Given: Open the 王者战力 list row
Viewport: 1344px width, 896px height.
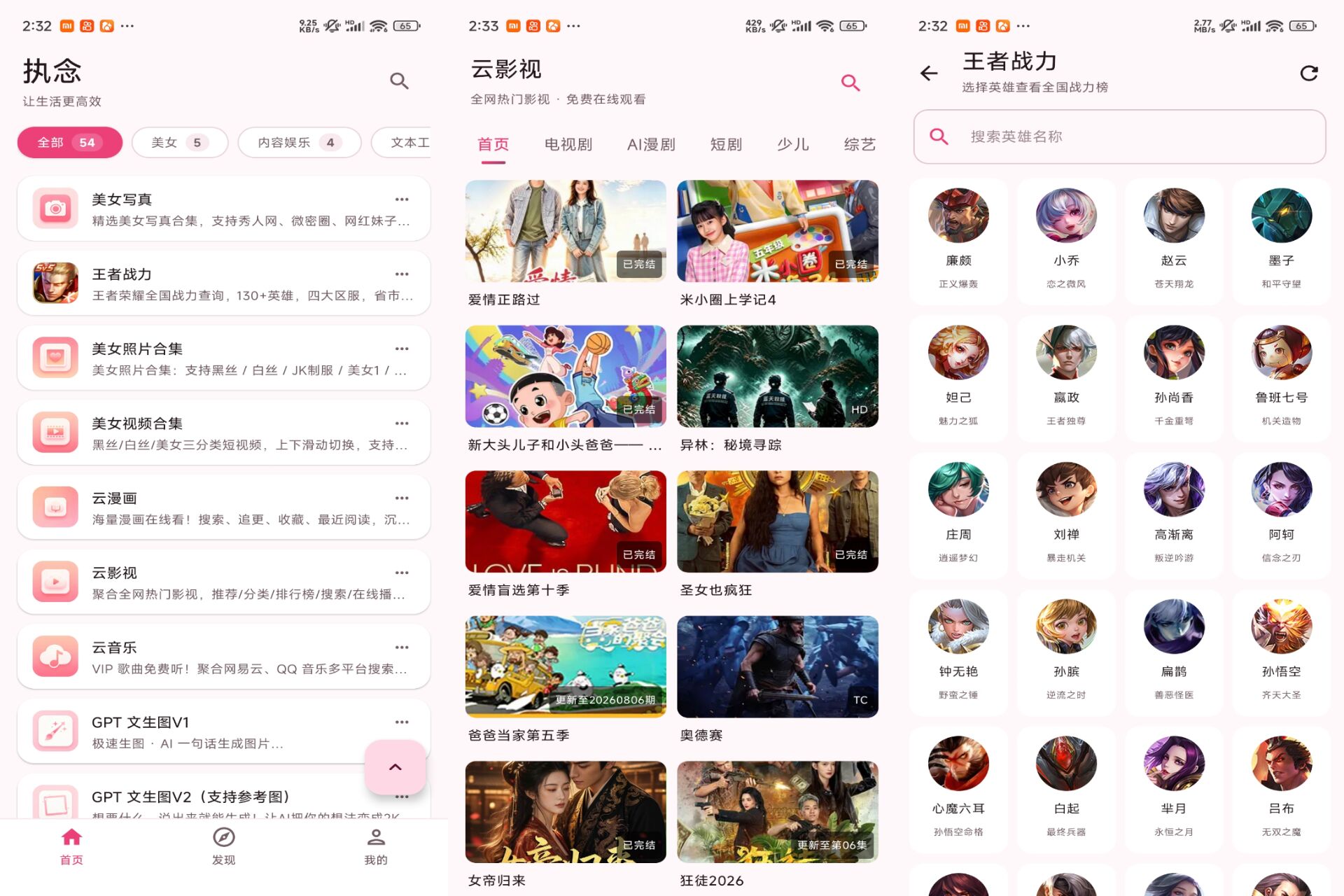Looking at the screenshot, I should (x=224, y=283).
